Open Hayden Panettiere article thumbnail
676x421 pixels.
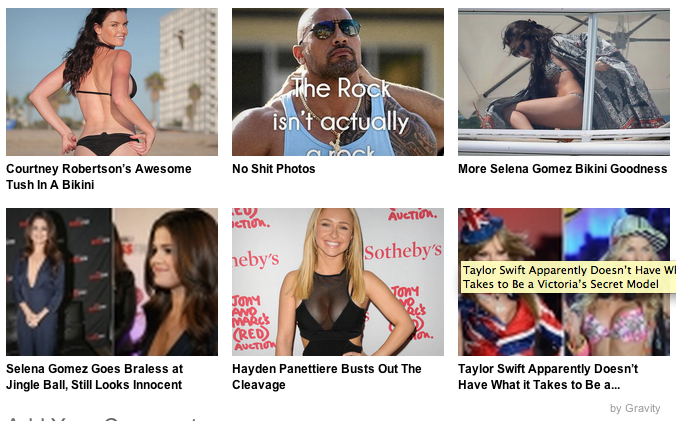(337, 282)
